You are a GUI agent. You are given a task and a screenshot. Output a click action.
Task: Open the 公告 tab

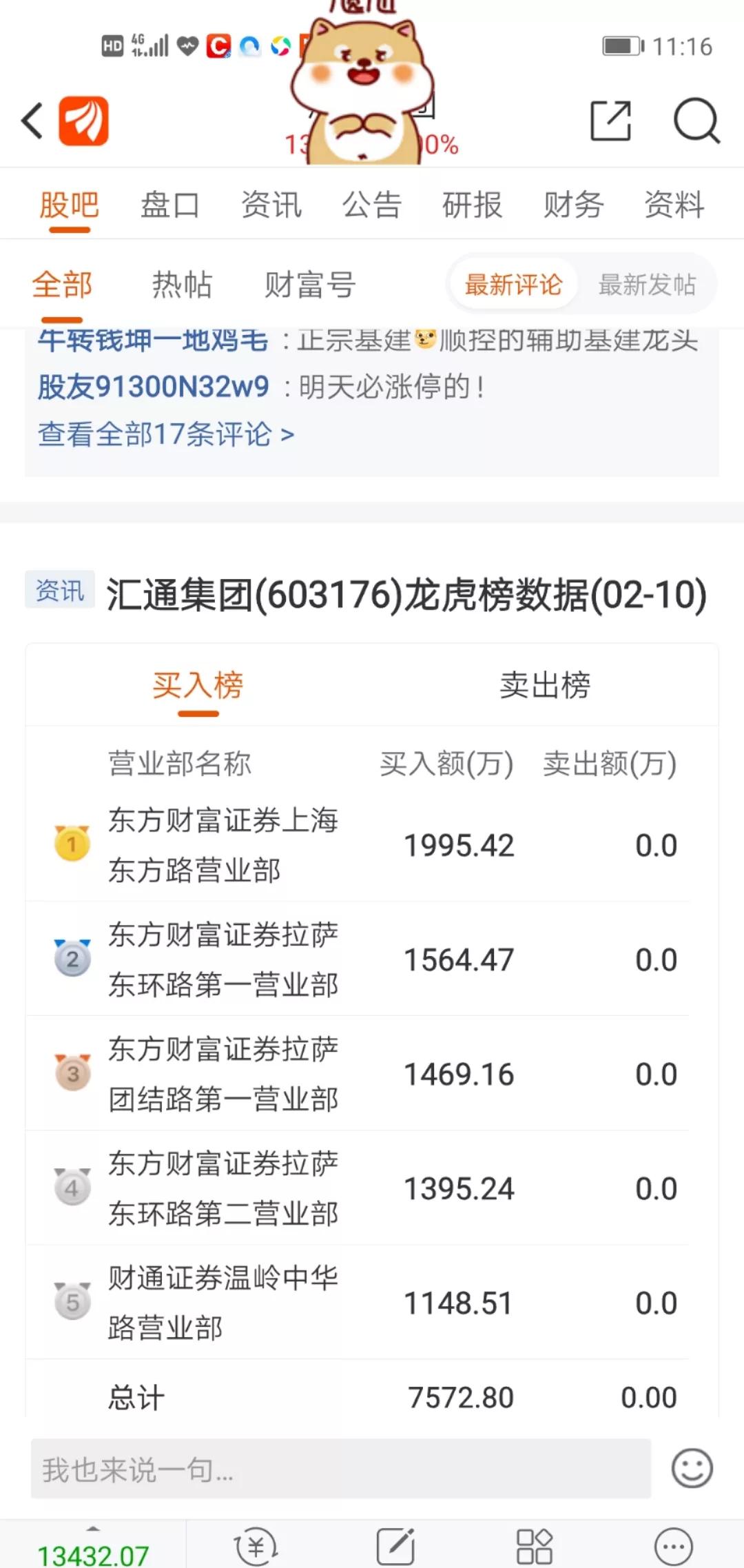[x=372, y=205]
